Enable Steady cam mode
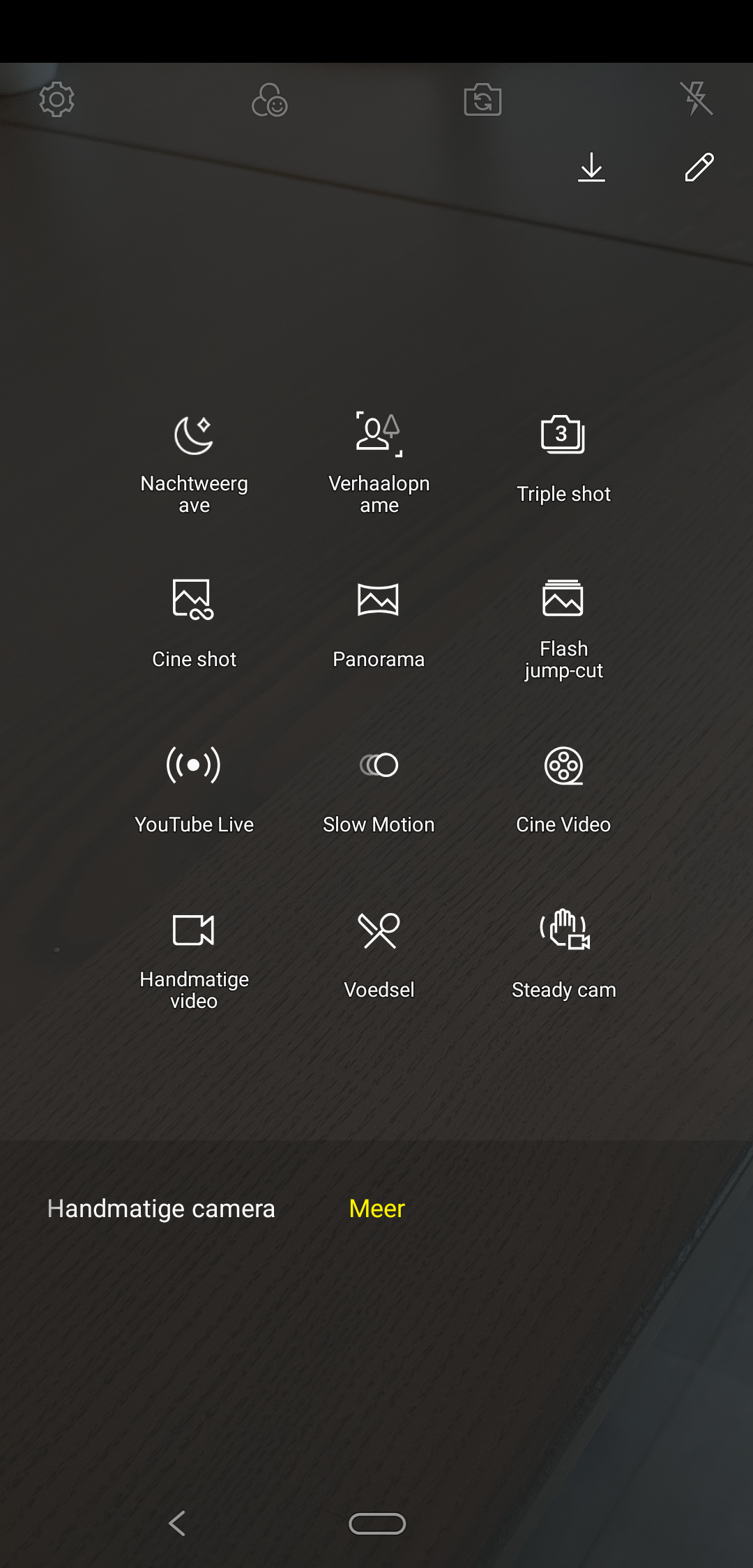The width and height of the screenshot is (753, 1568). point(563,953)
